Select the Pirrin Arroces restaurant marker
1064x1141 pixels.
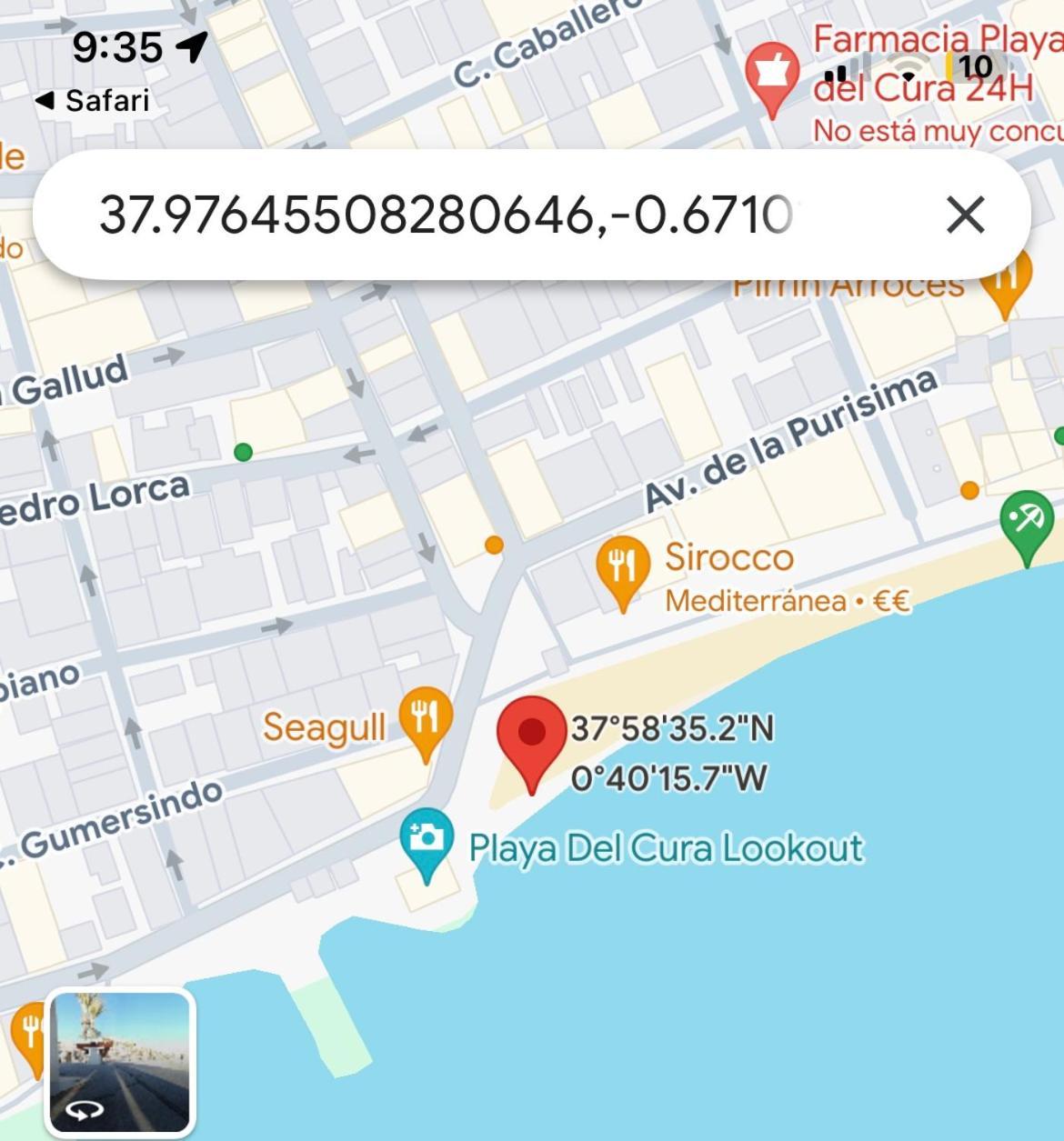[x=1004, y=284]
